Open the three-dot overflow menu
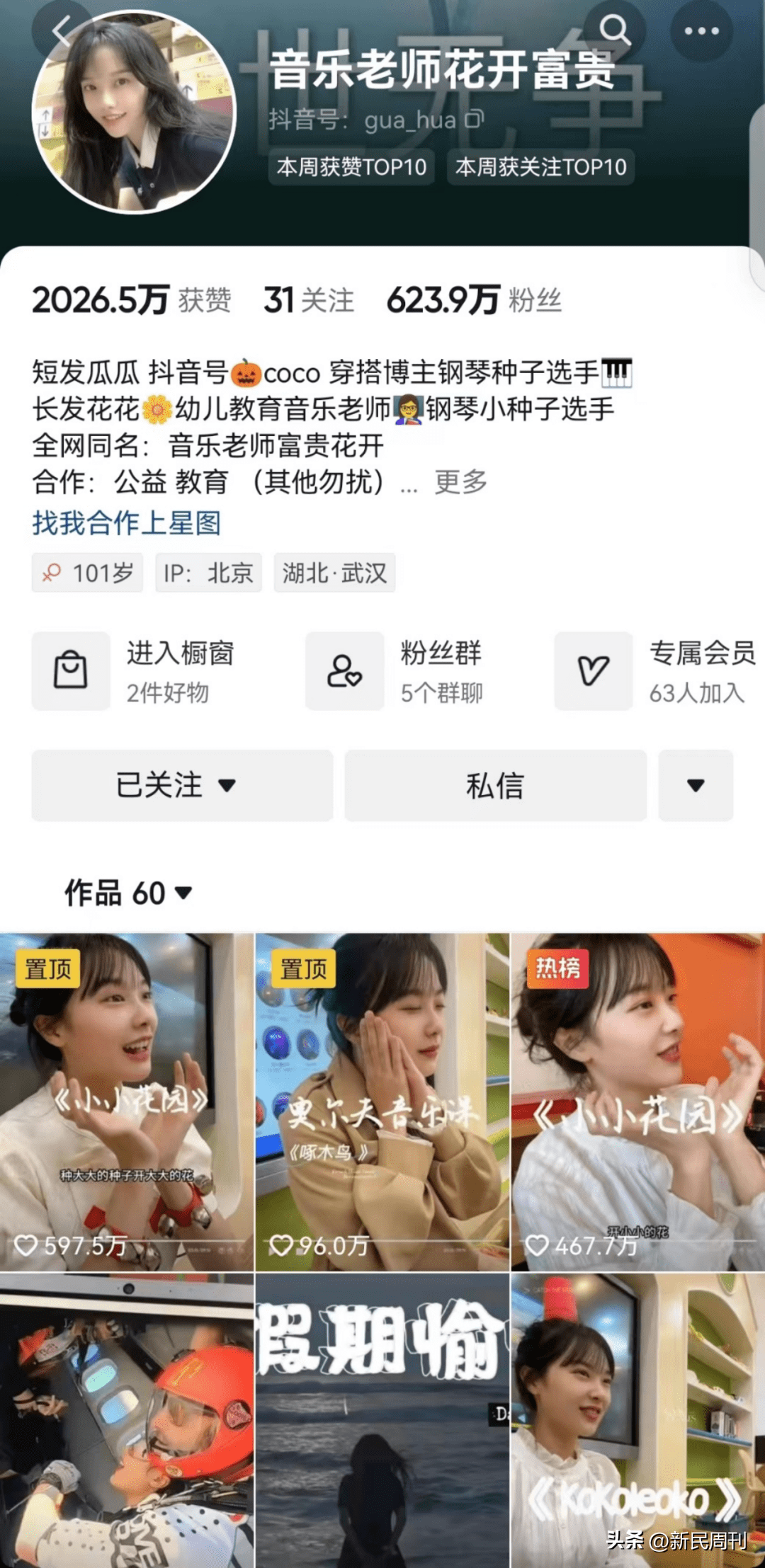This screenshot has height=1568, width=765. [701, 31]
